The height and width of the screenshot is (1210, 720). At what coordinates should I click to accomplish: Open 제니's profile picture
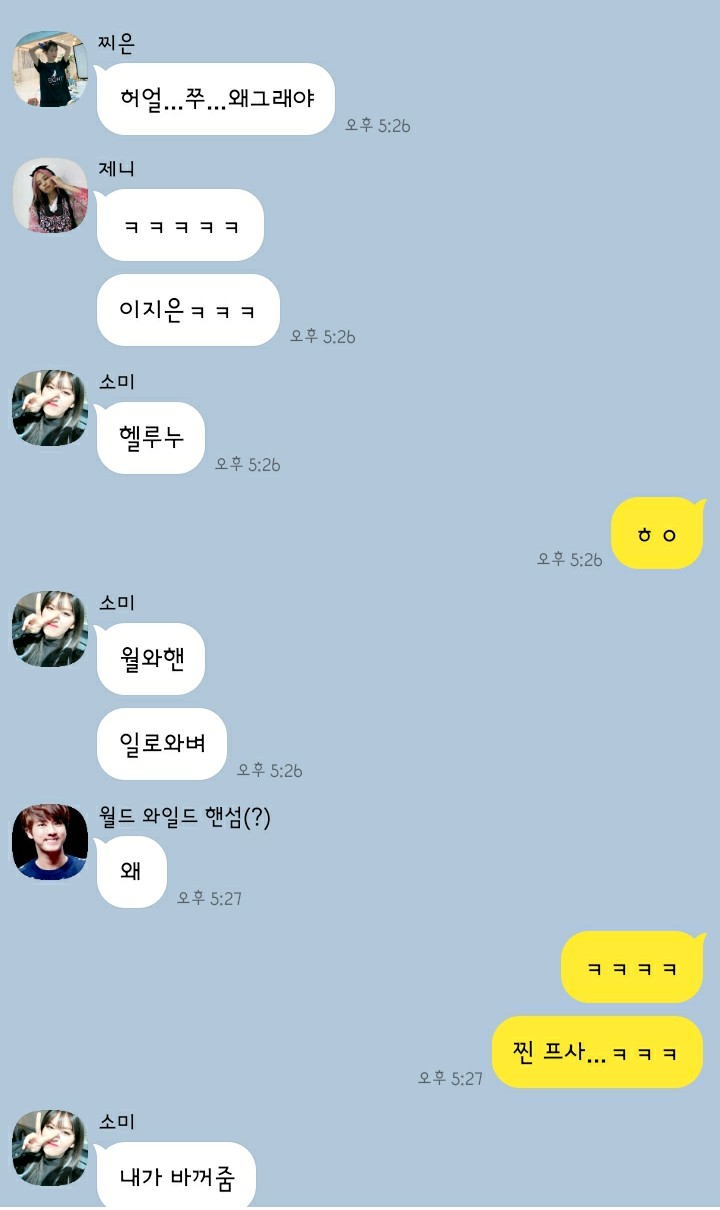click(x=50, y=195)
